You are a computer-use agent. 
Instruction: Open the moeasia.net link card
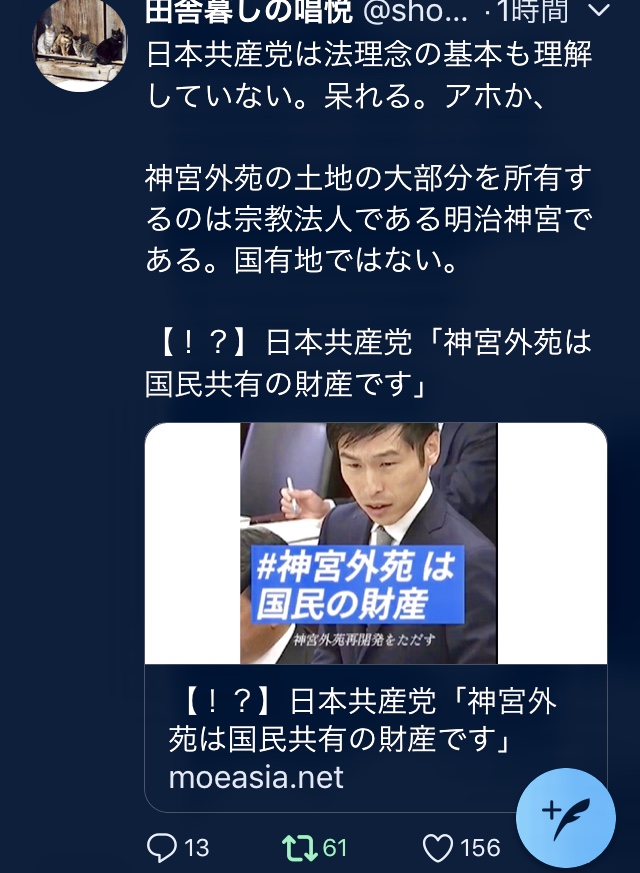coord(375,616)
